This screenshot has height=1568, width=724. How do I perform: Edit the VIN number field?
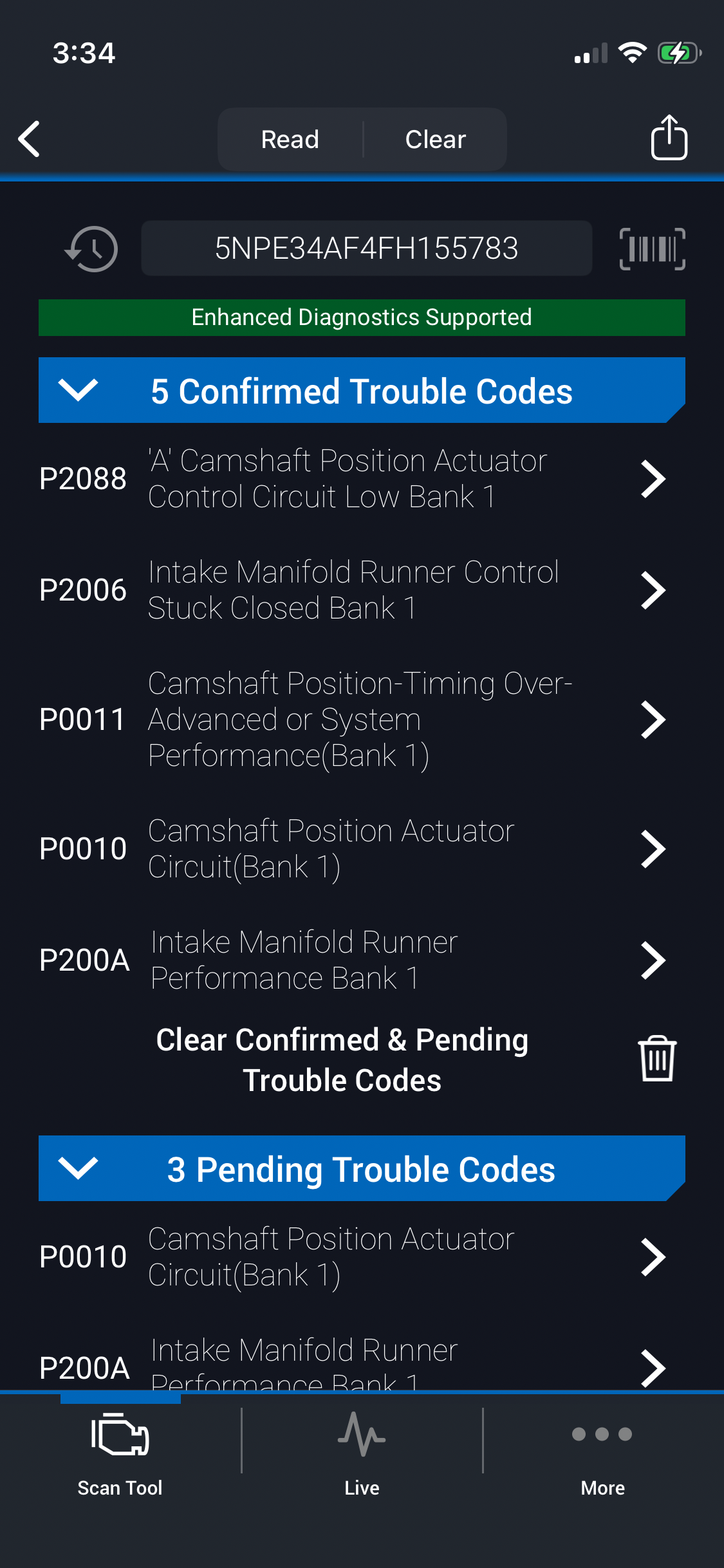click(366, 248)
